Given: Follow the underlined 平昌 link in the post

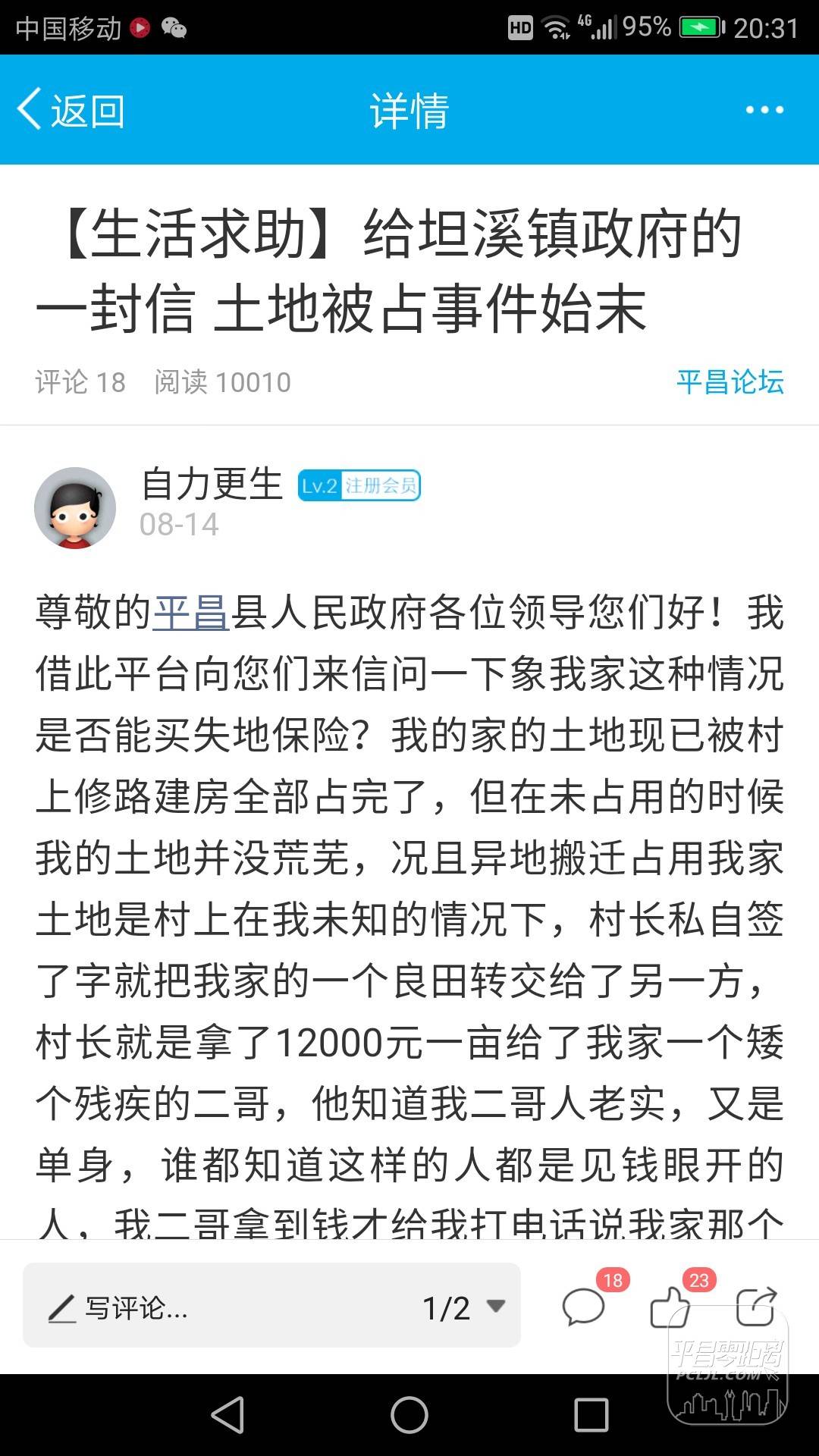Looking at the screenshot, I should click(191, 613).
